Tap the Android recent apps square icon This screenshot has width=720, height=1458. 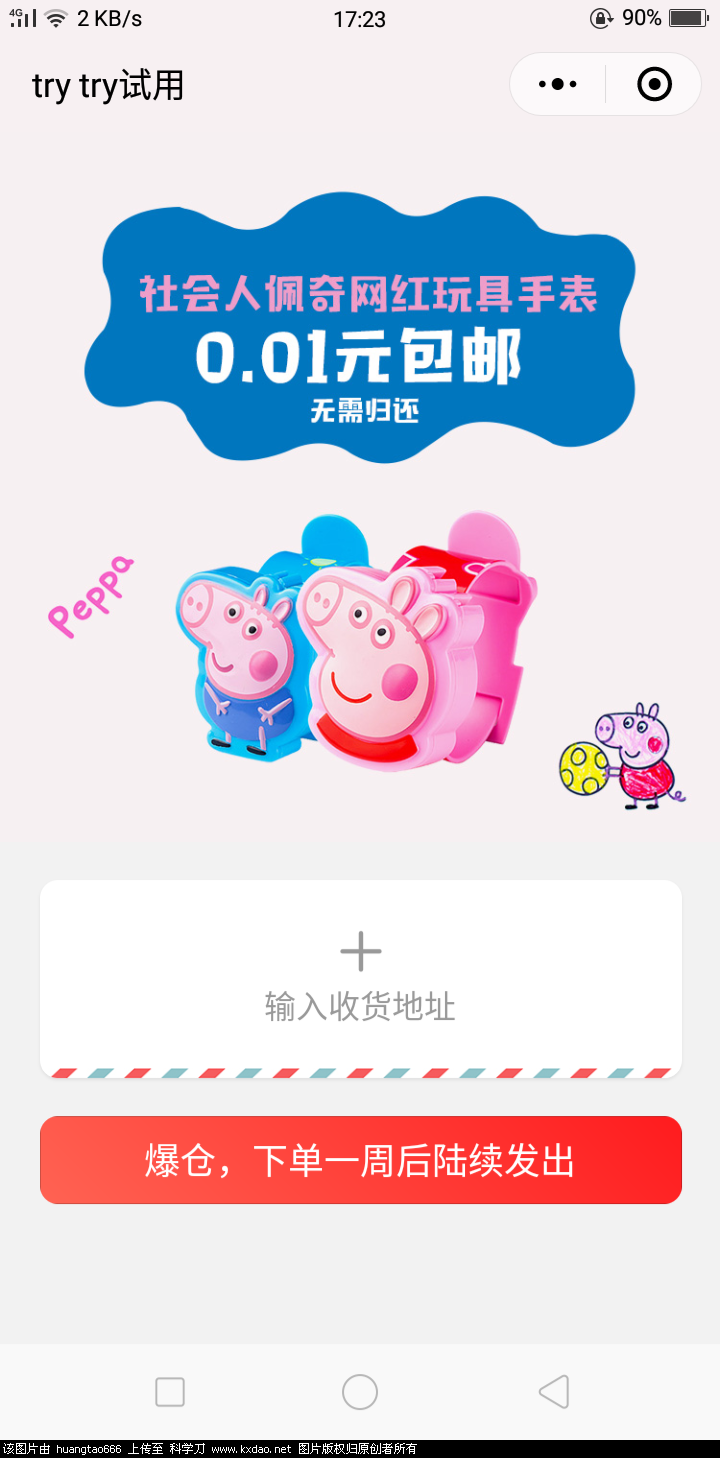tap(170, 1391)
